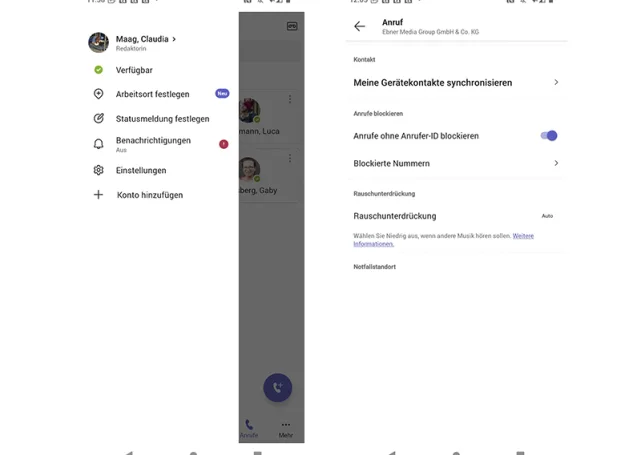Viewport: 640px width, 455px height.
Task: Follow the Weitere Informationen link
Action: coord(522,236)
